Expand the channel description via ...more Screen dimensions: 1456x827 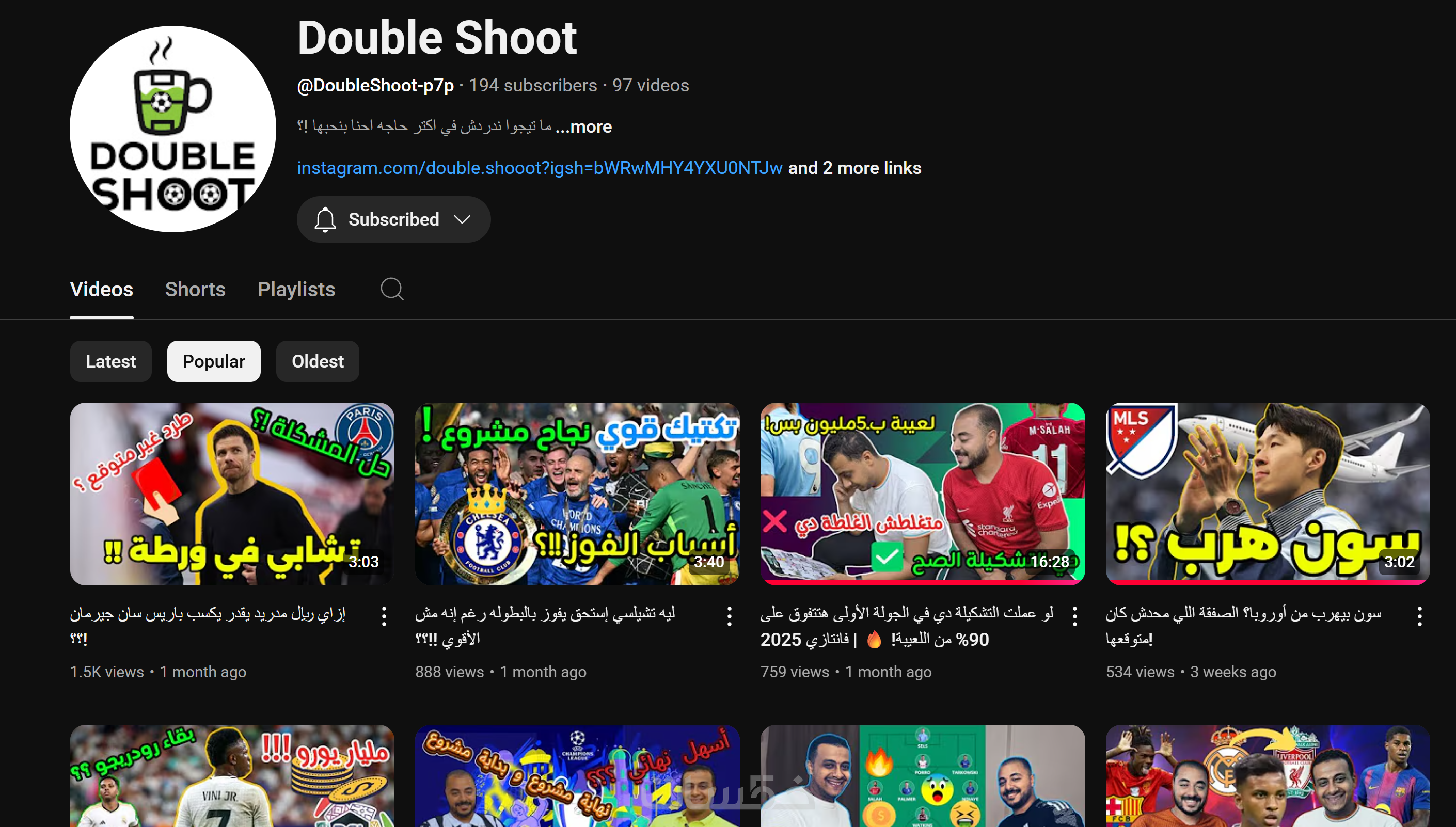(x=583, y=126)
